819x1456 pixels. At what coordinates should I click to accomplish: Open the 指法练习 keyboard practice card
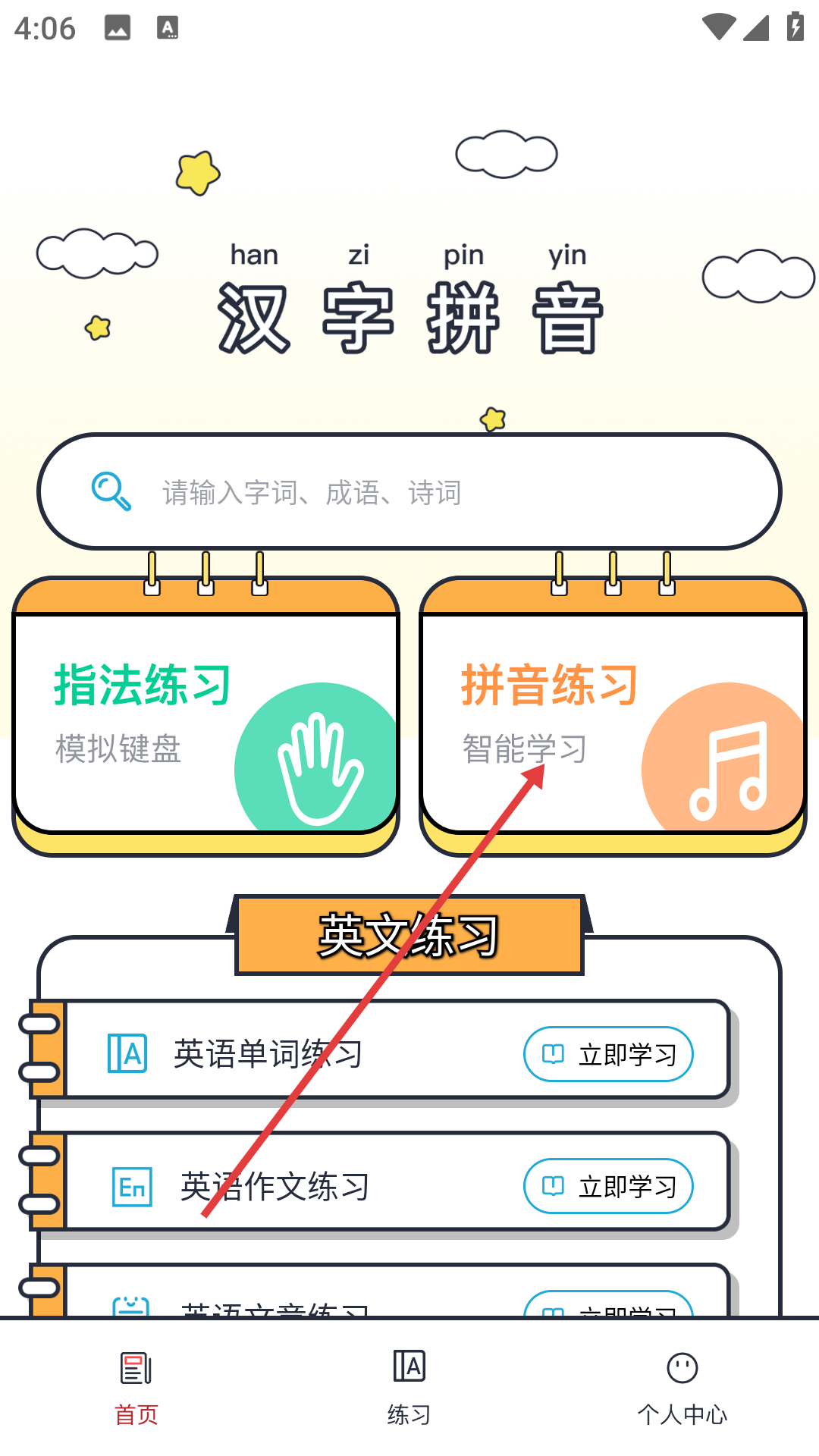205,720
